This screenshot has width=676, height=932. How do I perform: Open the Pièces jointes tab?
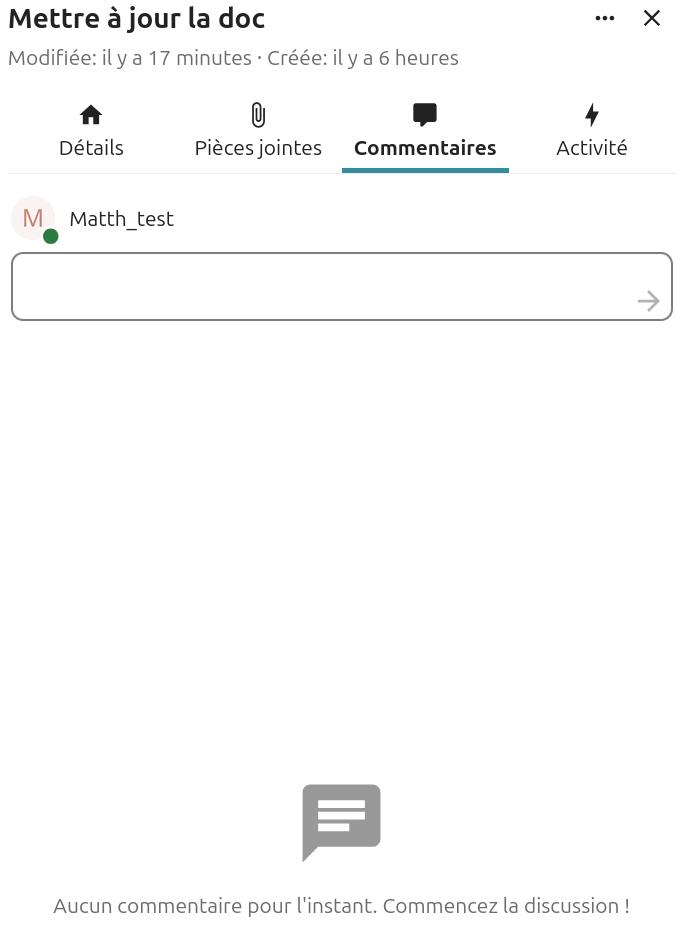pyautogui.click(x=258, y=132)
